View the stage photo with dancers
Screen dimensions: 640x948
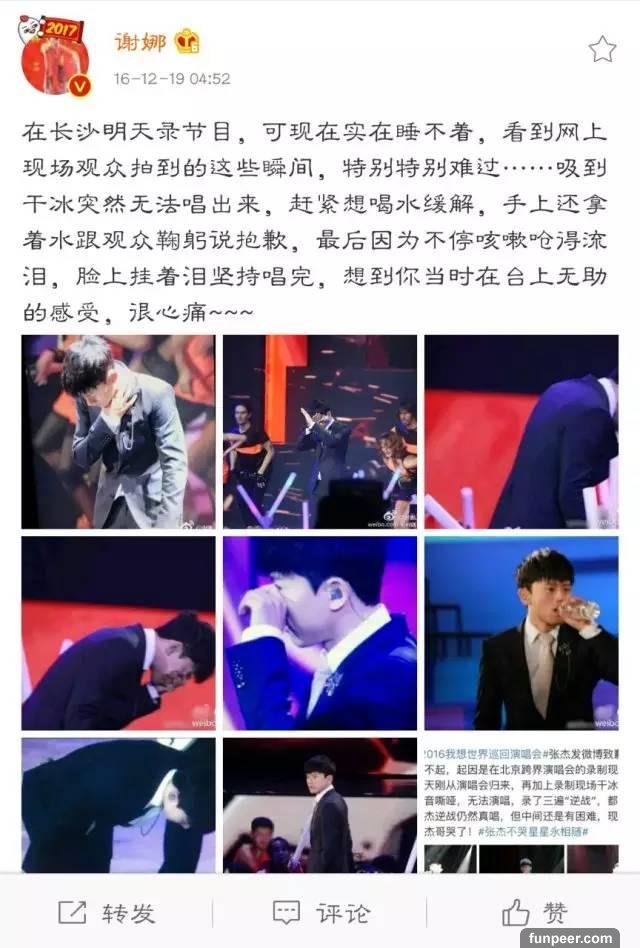coord(319,431)
